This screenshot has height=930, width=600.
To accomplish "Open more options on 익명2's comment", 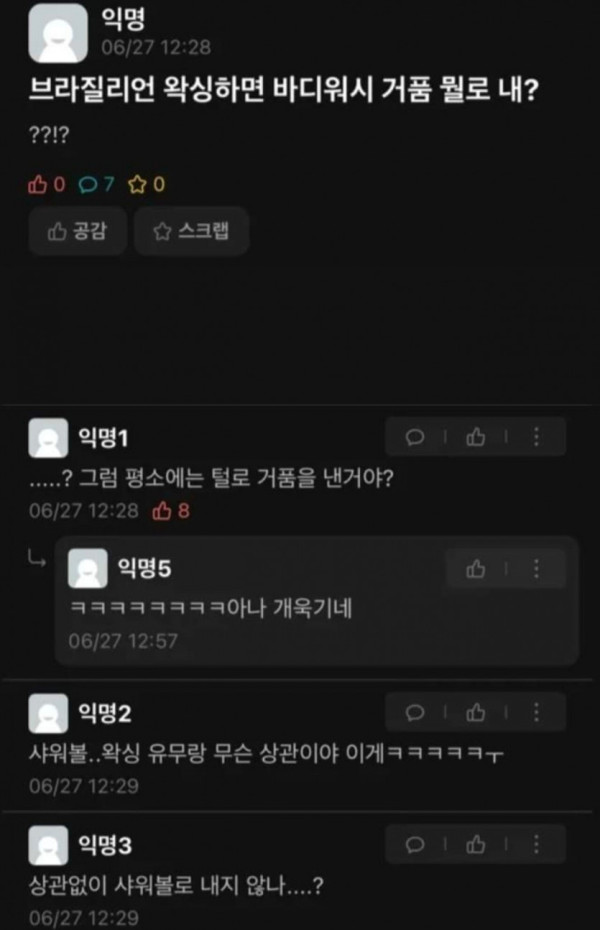I will coord(537,713).
